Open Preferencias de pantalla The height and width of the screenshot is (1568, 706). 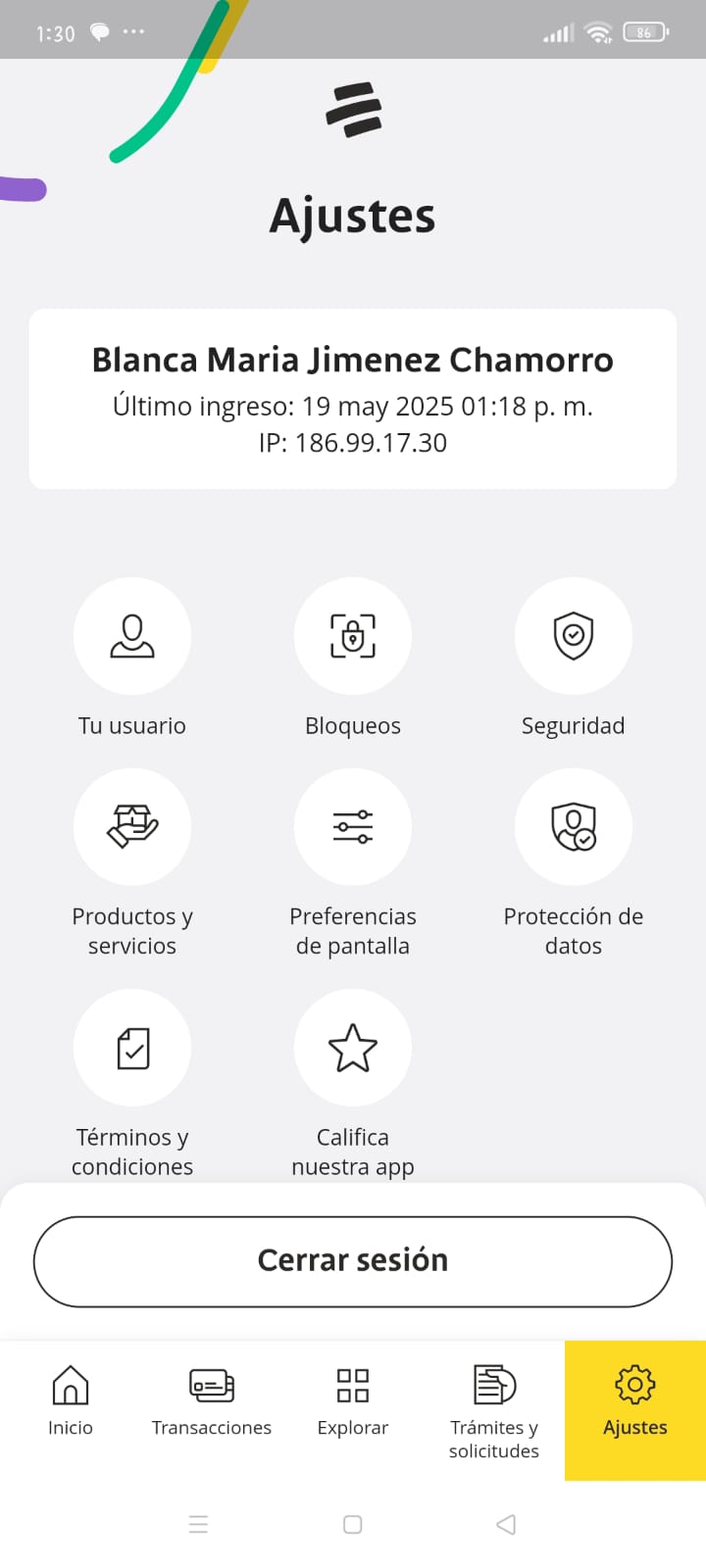353,827
